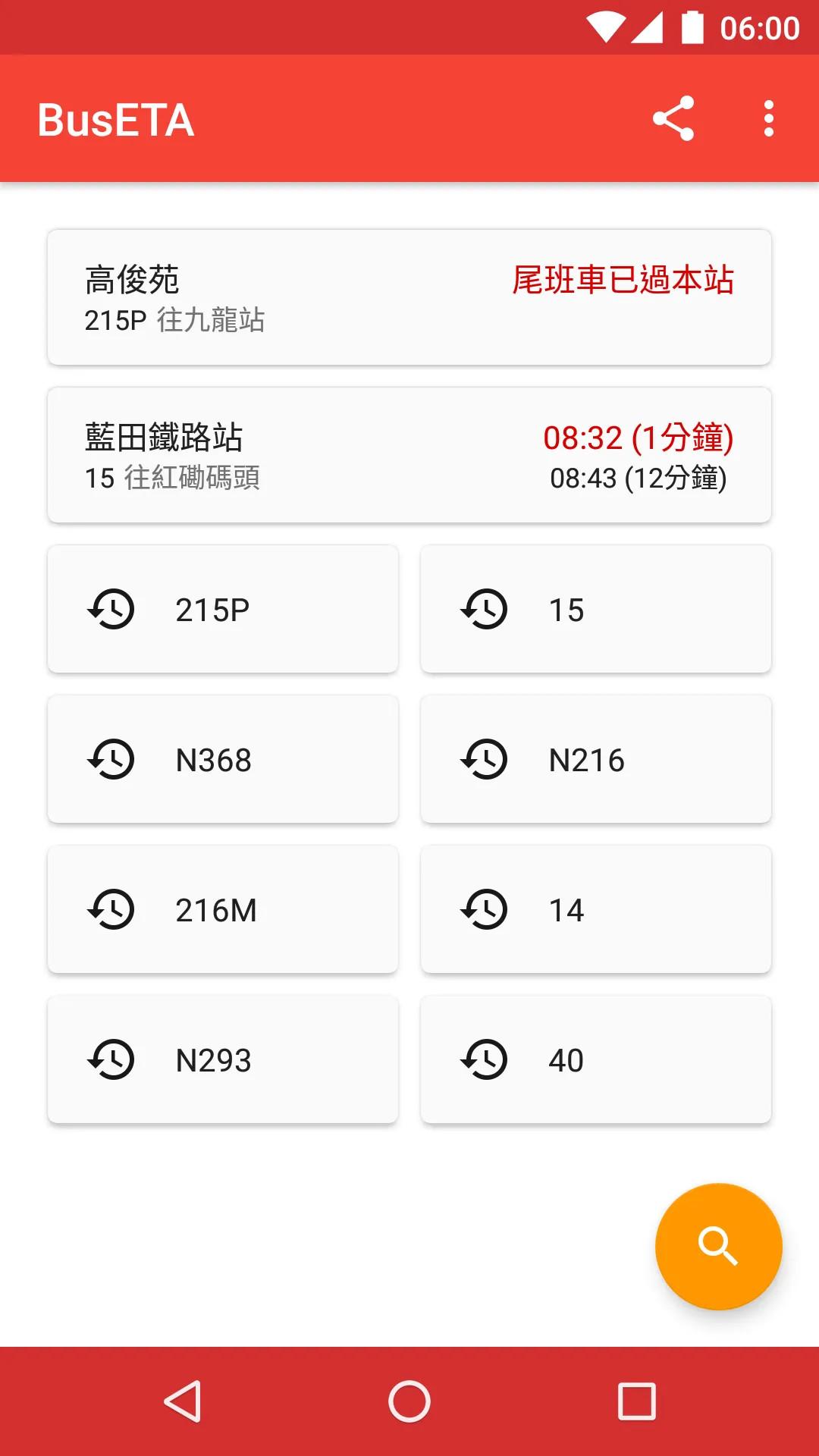This screenshot has width=819, height=1456.
Task: Share the current ETA list
Action: pos(673,118)
